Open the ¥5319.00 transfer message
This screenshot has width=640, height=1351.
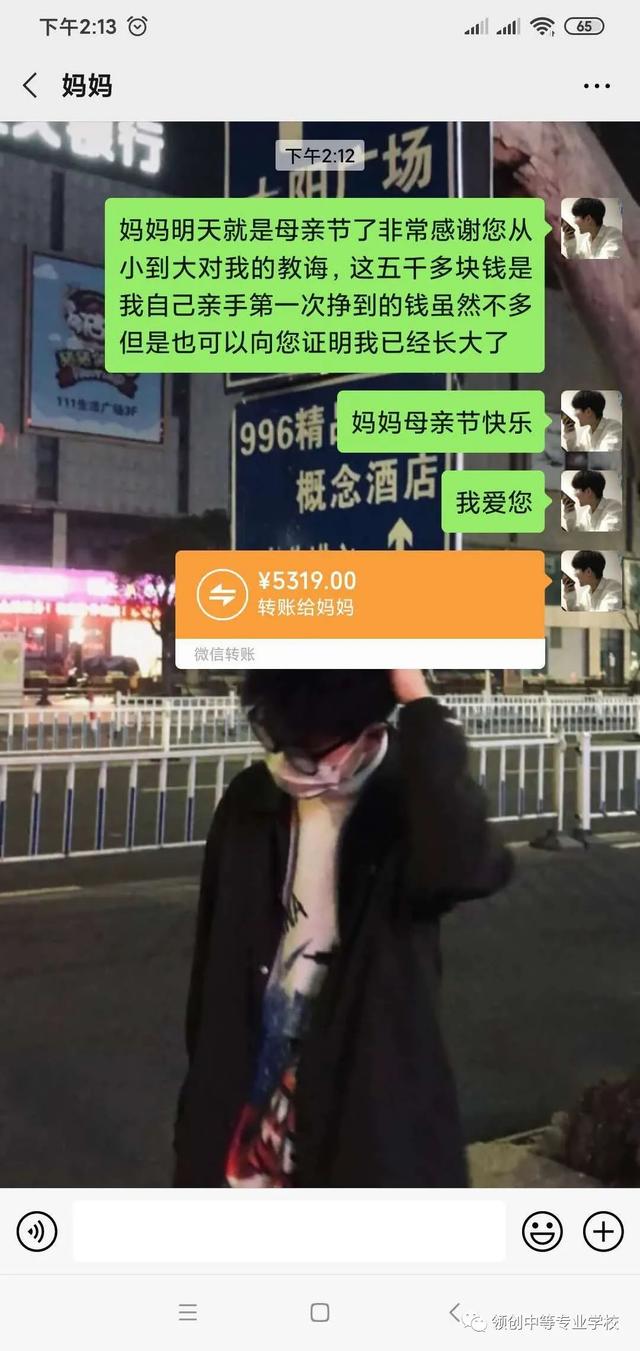[x=360, y=596]
